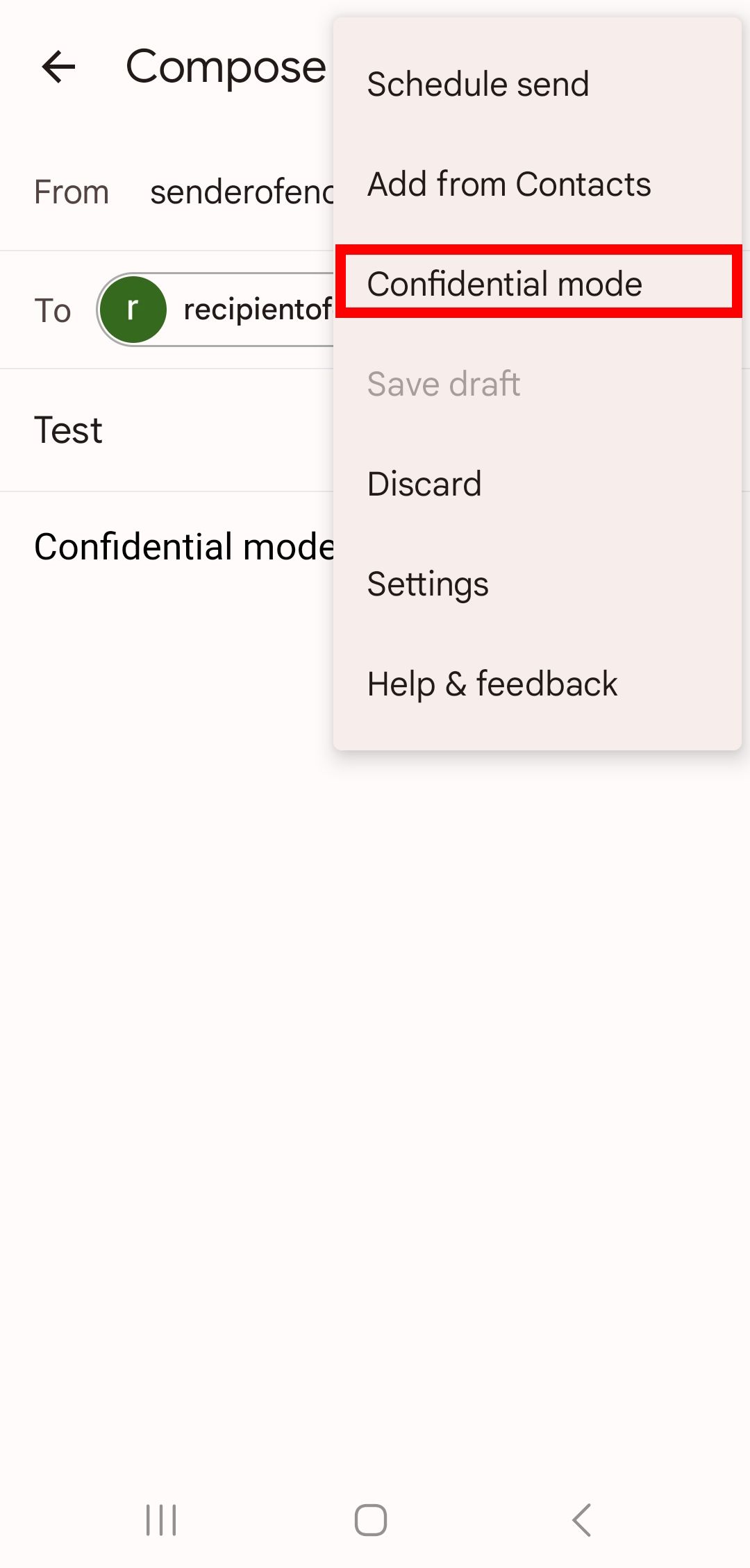Open Help & feedback
This screenshot has width=750, height=1568.
point(537,684)
